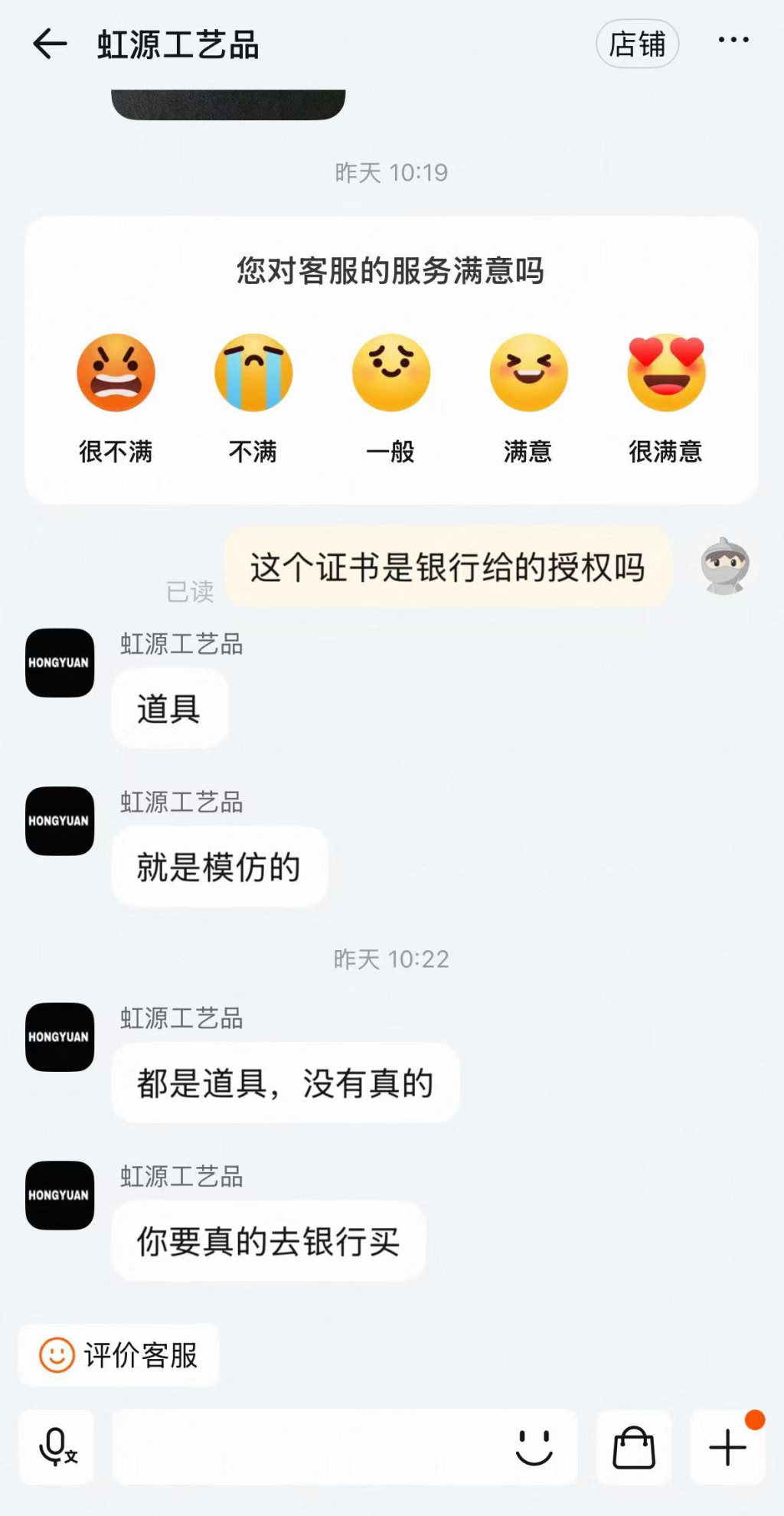The width and height of the screenshot is (784, 1516).
Task: Select the 满意 grinning face rating
Action: coord(528,373)
